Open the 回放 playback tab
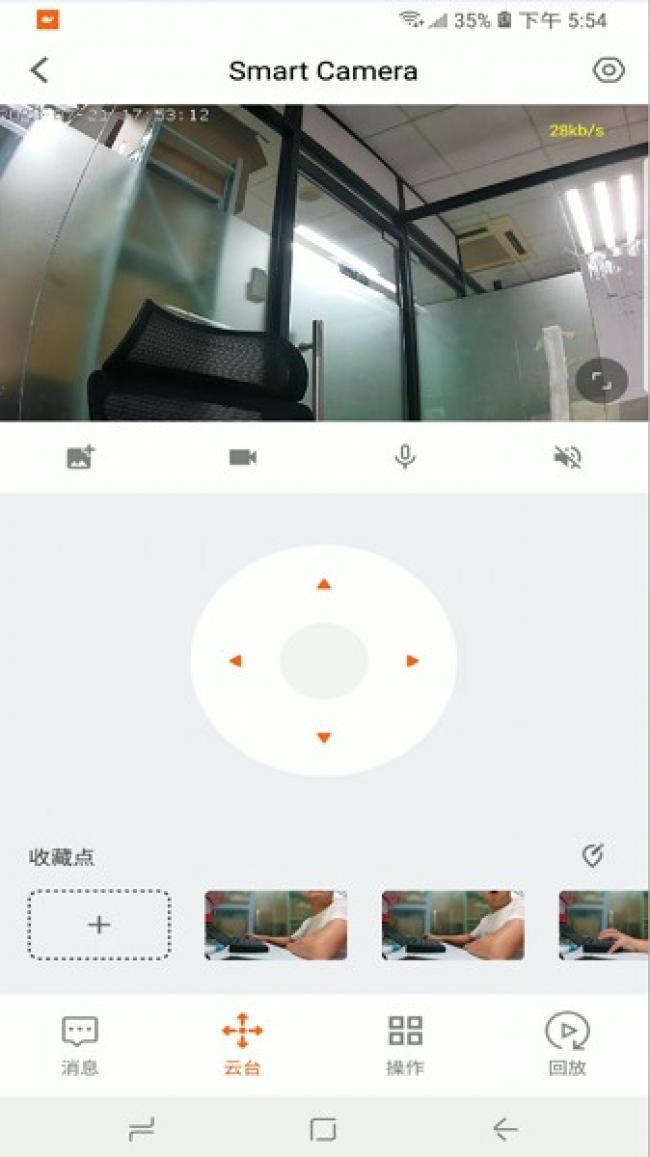The image size is (650, 1157). (567, 1044)
